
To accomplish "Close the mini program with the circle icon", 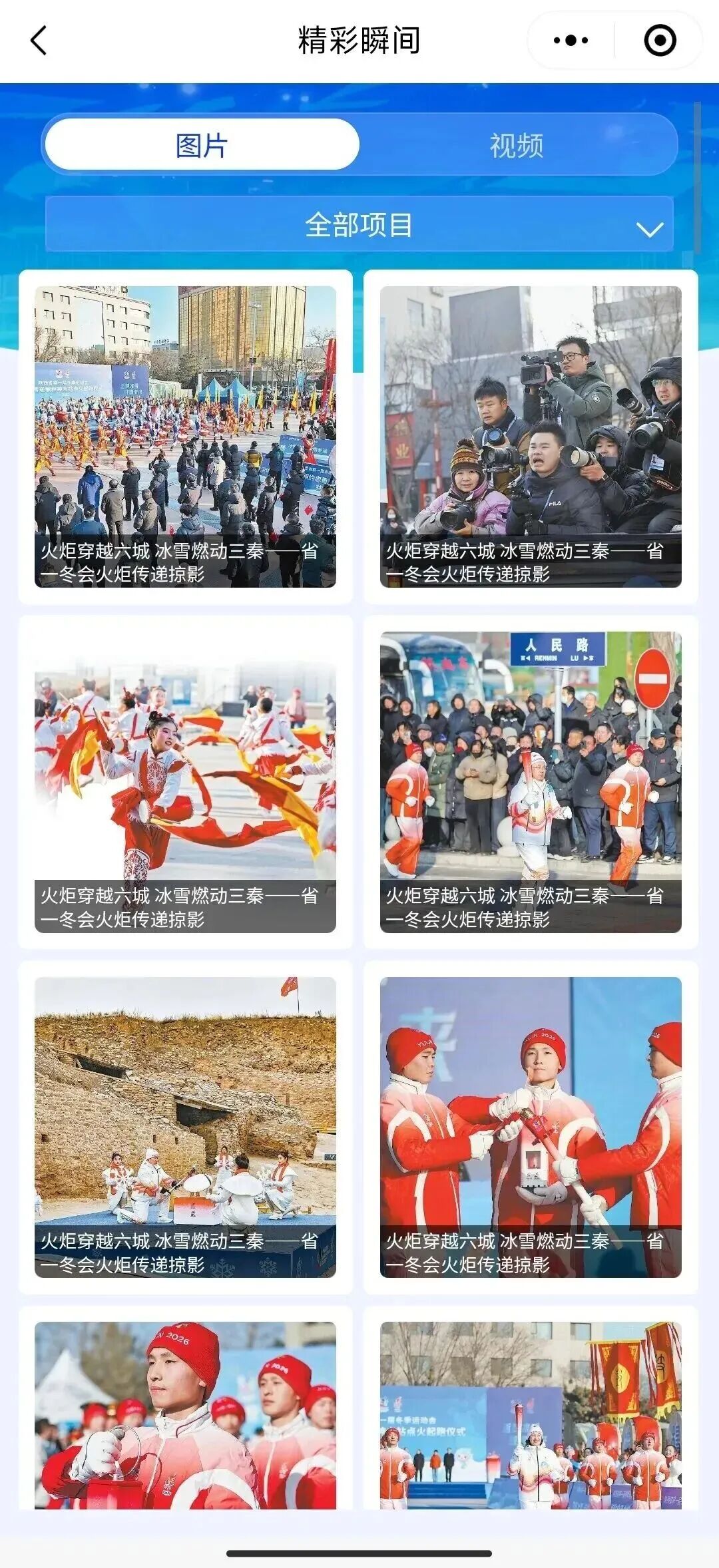I will pos(660,41).
